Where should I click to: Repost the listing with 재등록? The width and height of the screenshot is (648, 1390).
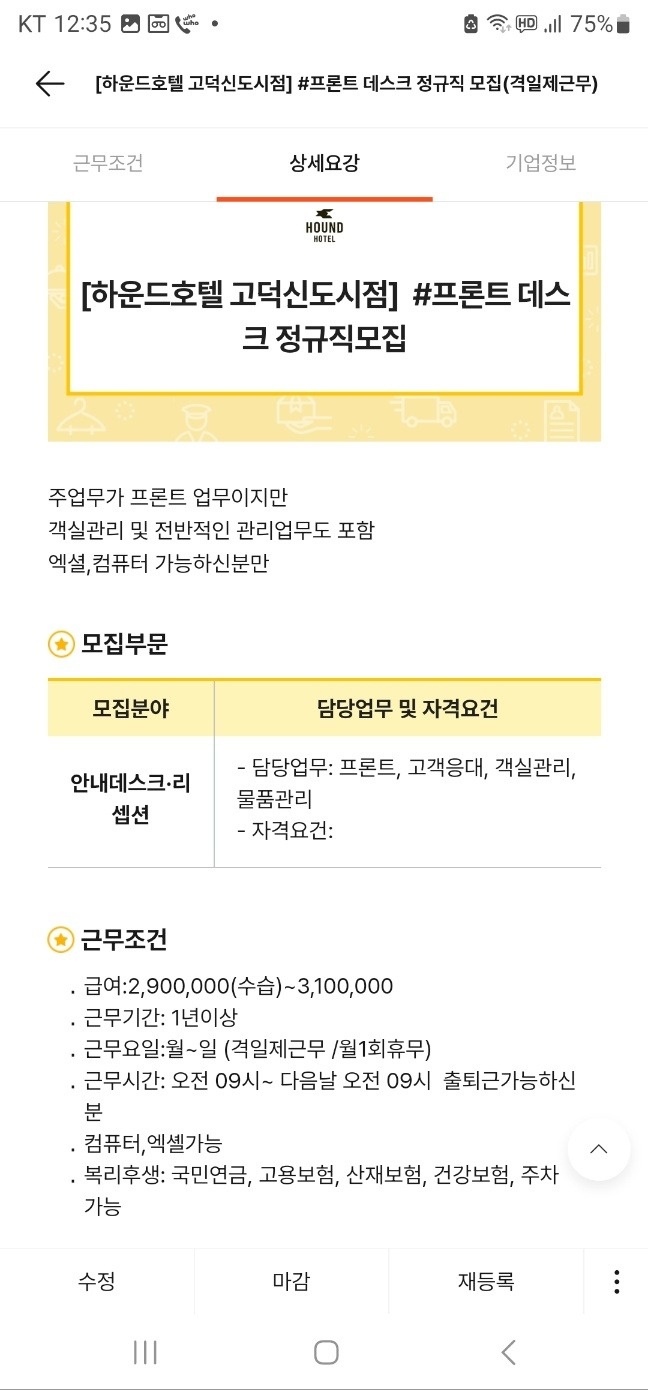pos(486,1281)
